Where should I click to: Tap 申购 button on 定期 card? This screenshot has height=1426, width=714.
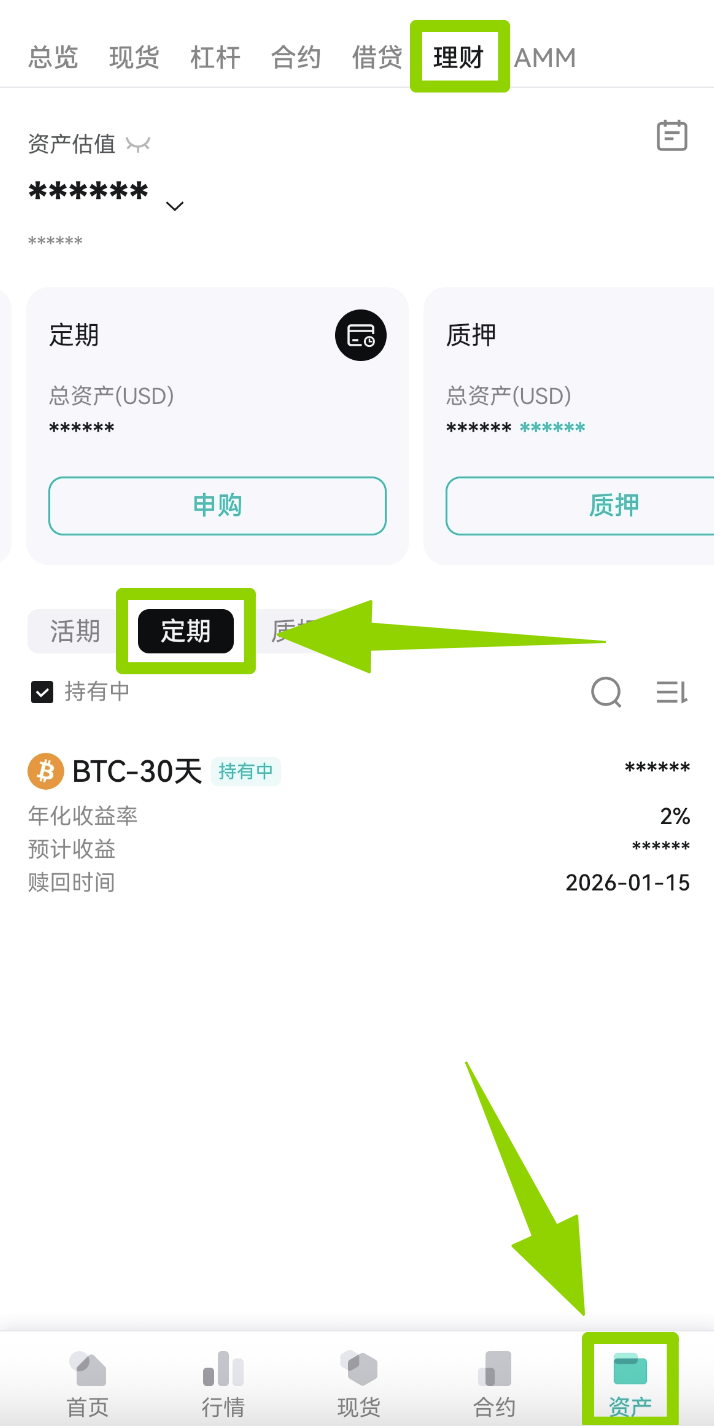(217, 506)
